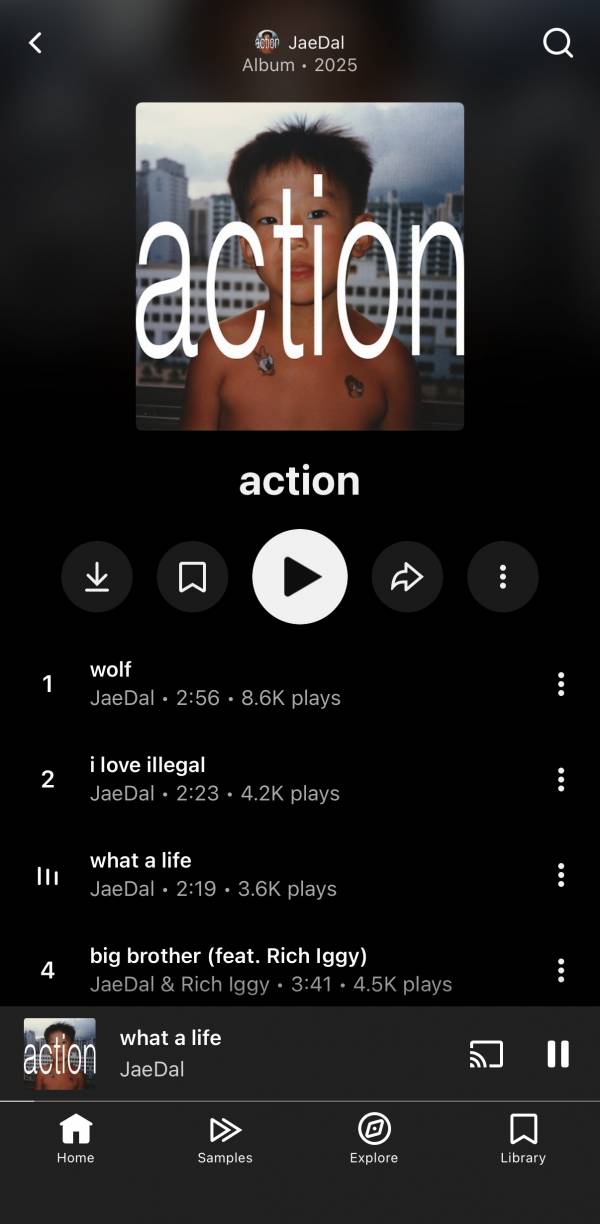Switch to the Samples tab
The image size is (600, 1224).
tap(225, 1140)
